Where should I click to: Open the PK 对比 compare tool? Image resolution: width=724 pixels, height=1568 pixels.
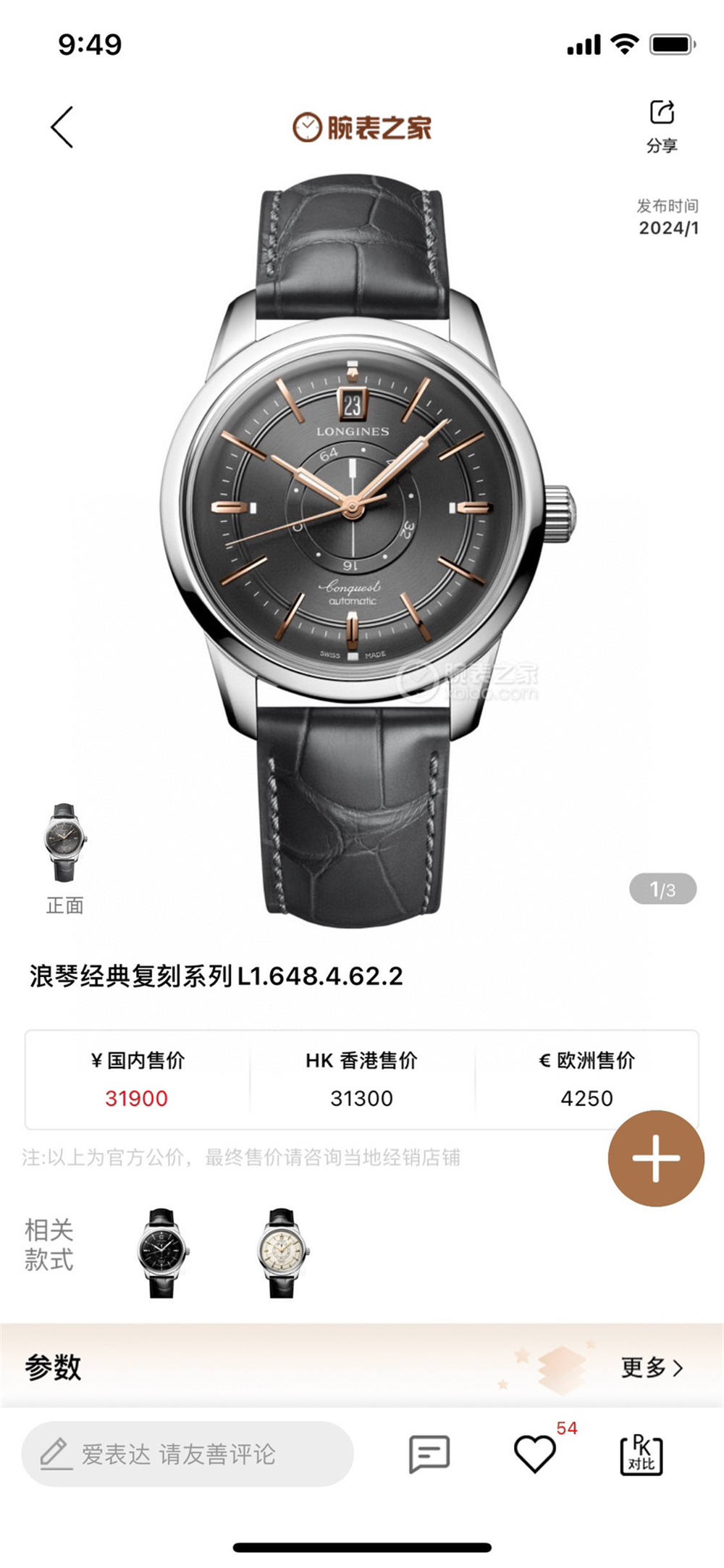coord(641,1454)
